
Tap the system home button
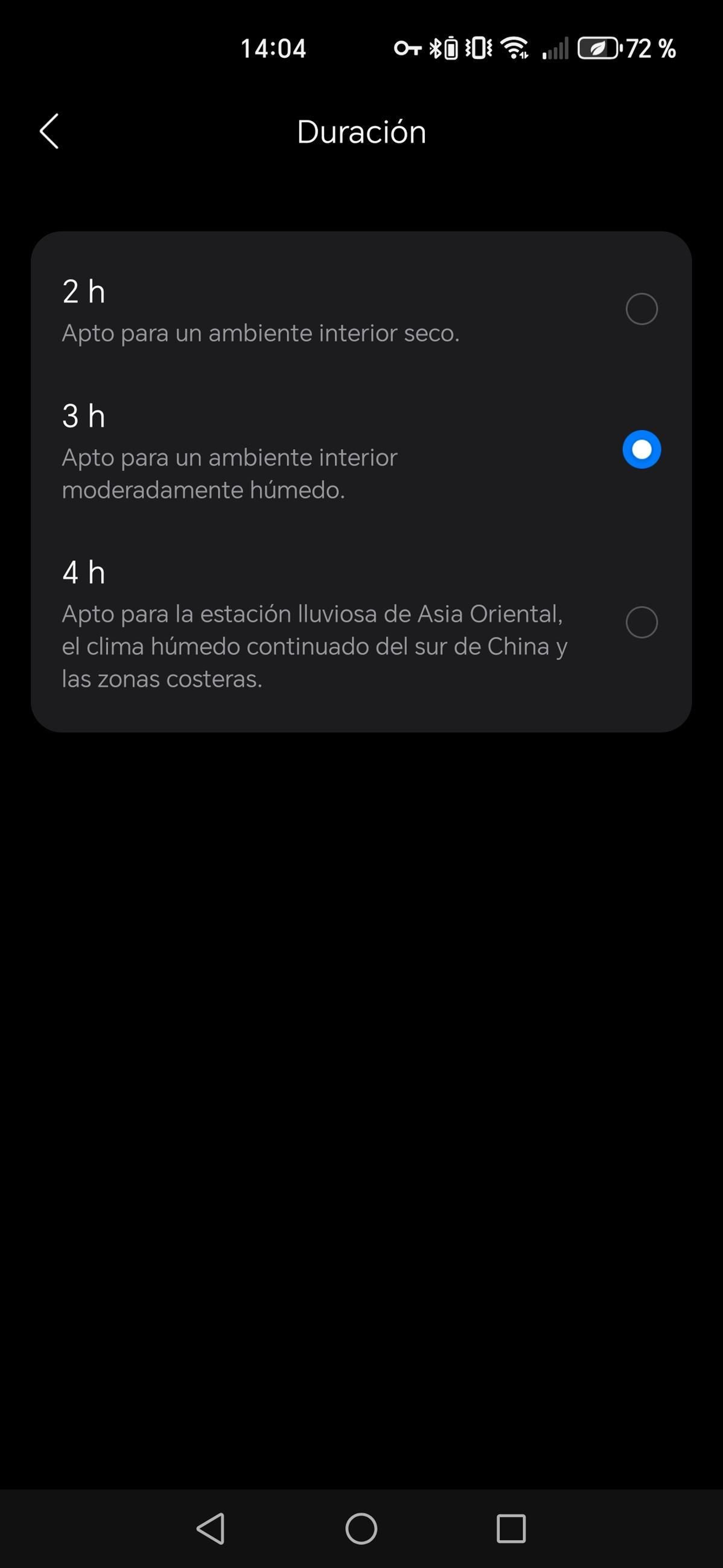click(361, 1528)
